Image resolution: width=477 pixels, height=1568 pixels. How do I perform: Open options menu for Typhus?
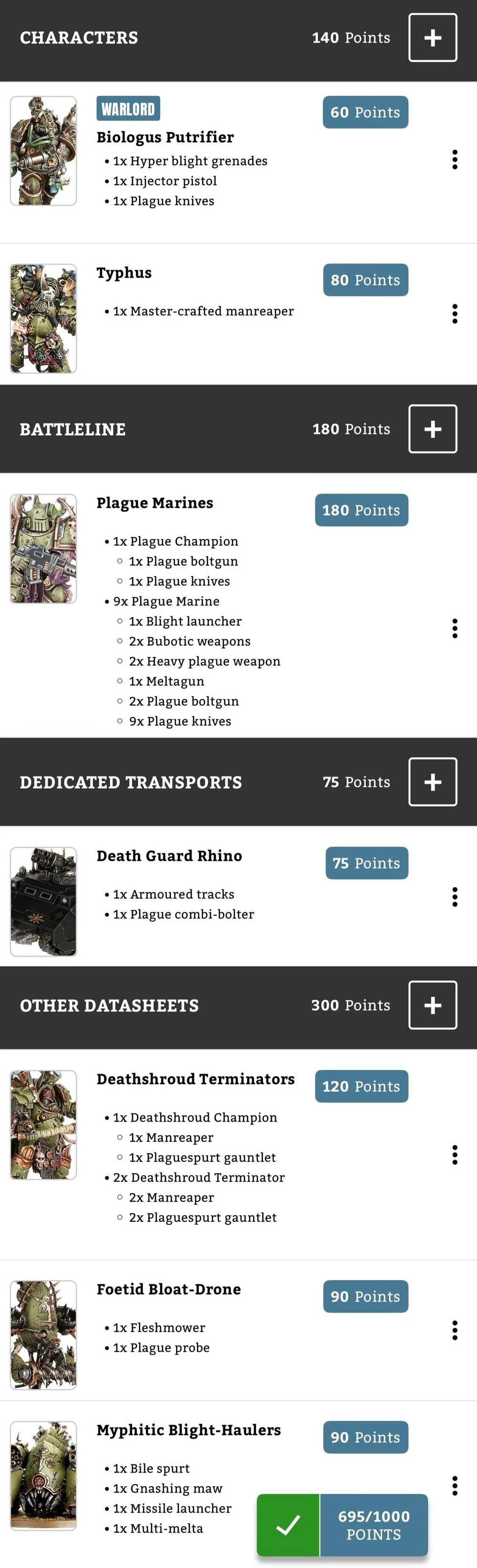click(x=455, y=314)
